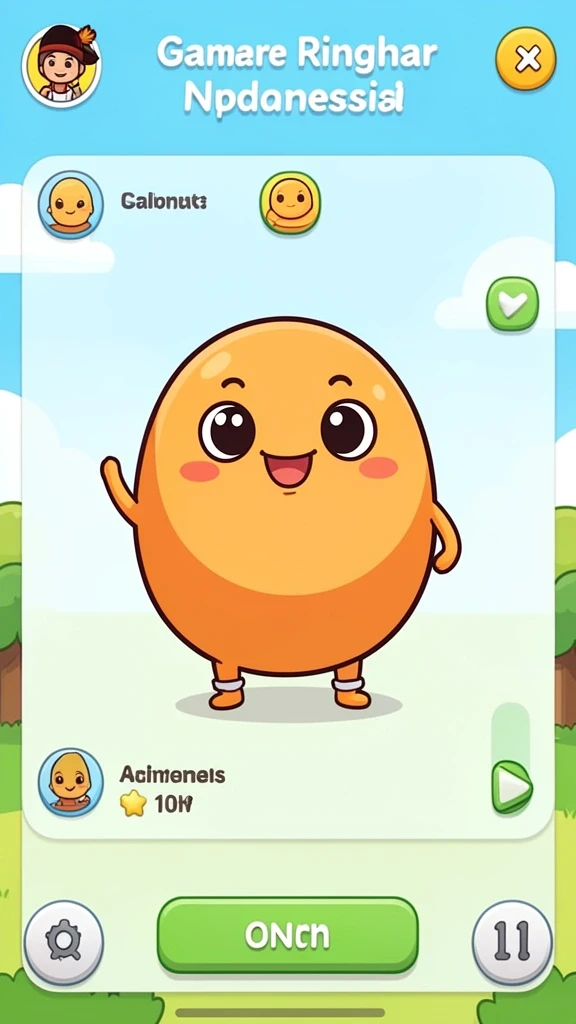
Task: Close the screen with the X button
Action: click(x=526, y=60)
